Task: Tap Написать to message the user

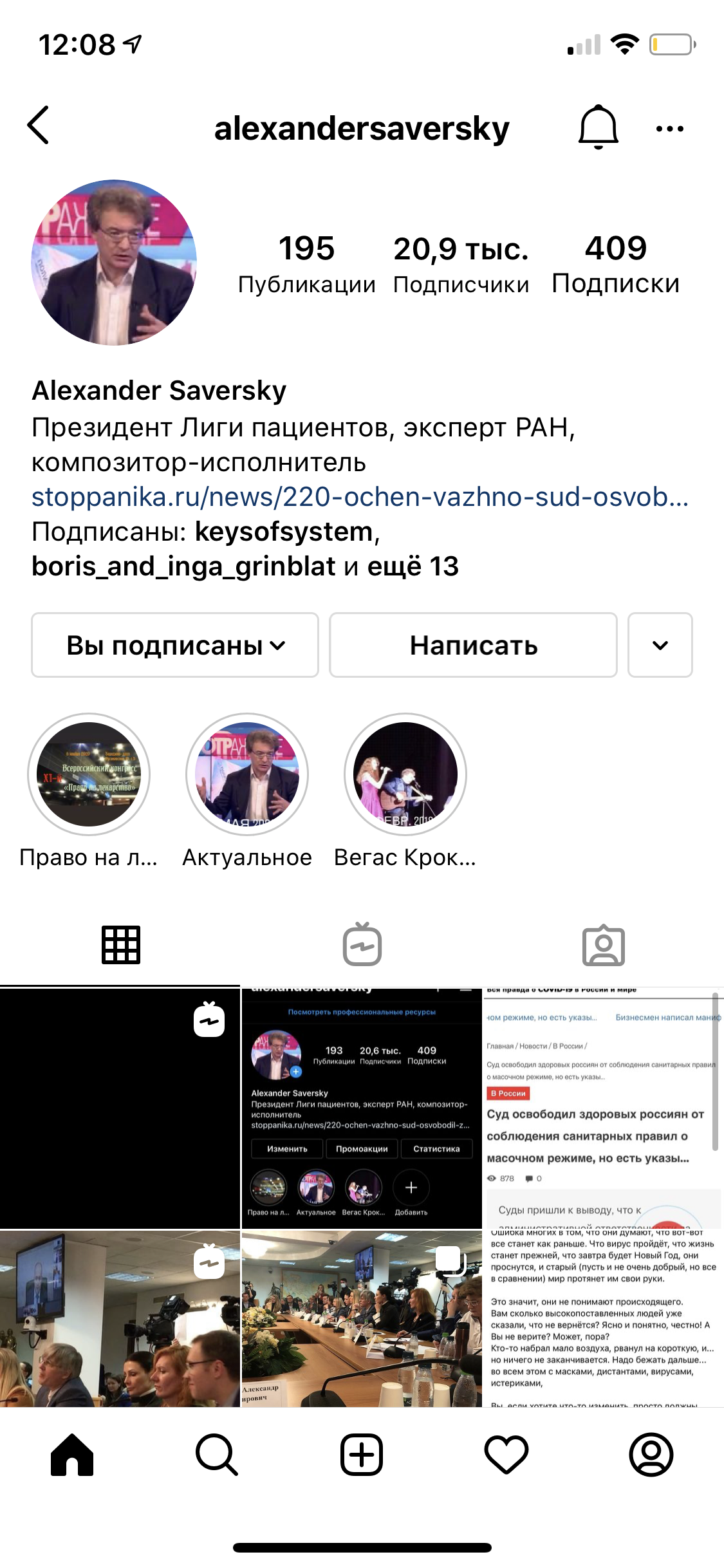Action: pyautogui.click(x=473, y=645)
